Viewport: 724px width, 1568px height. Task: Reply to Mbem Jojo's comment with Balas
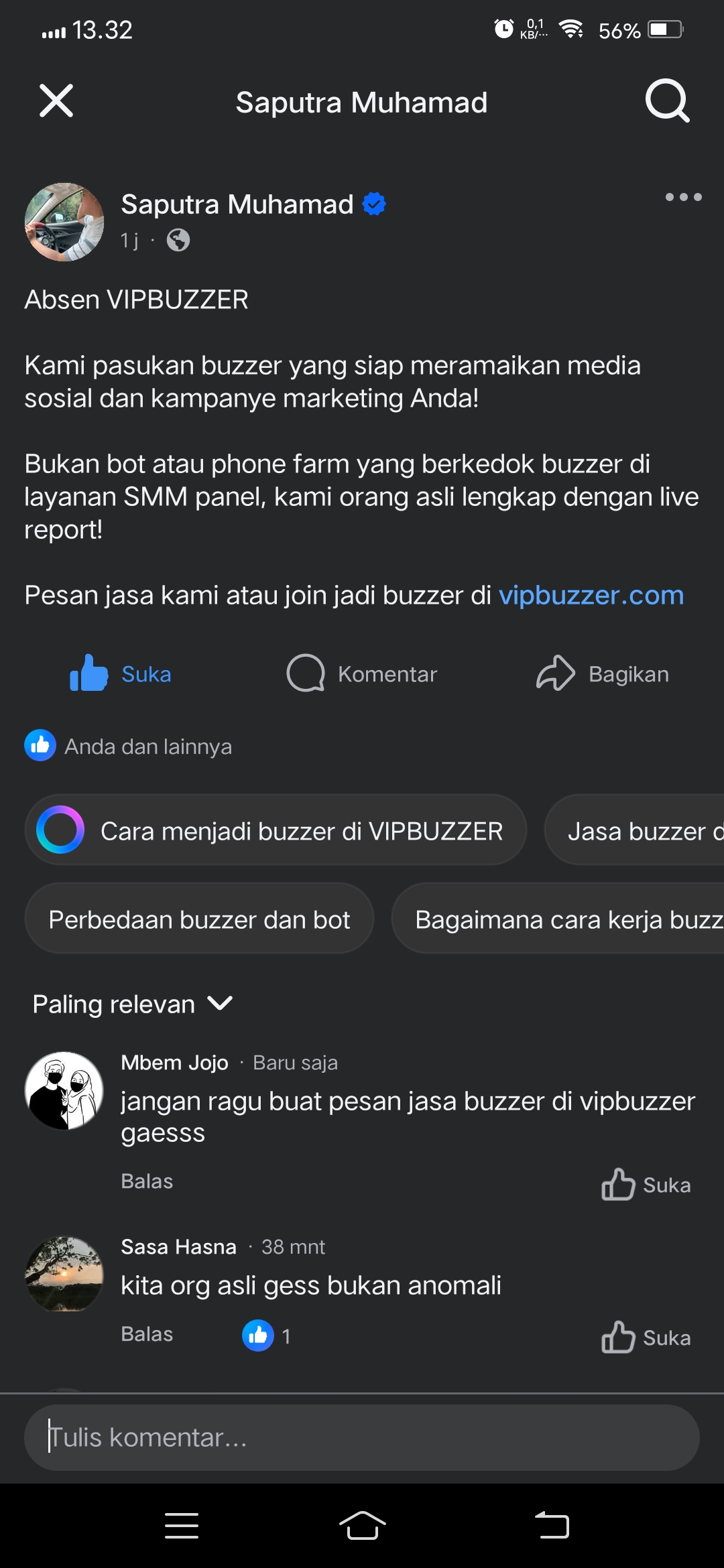(147, 1181)
